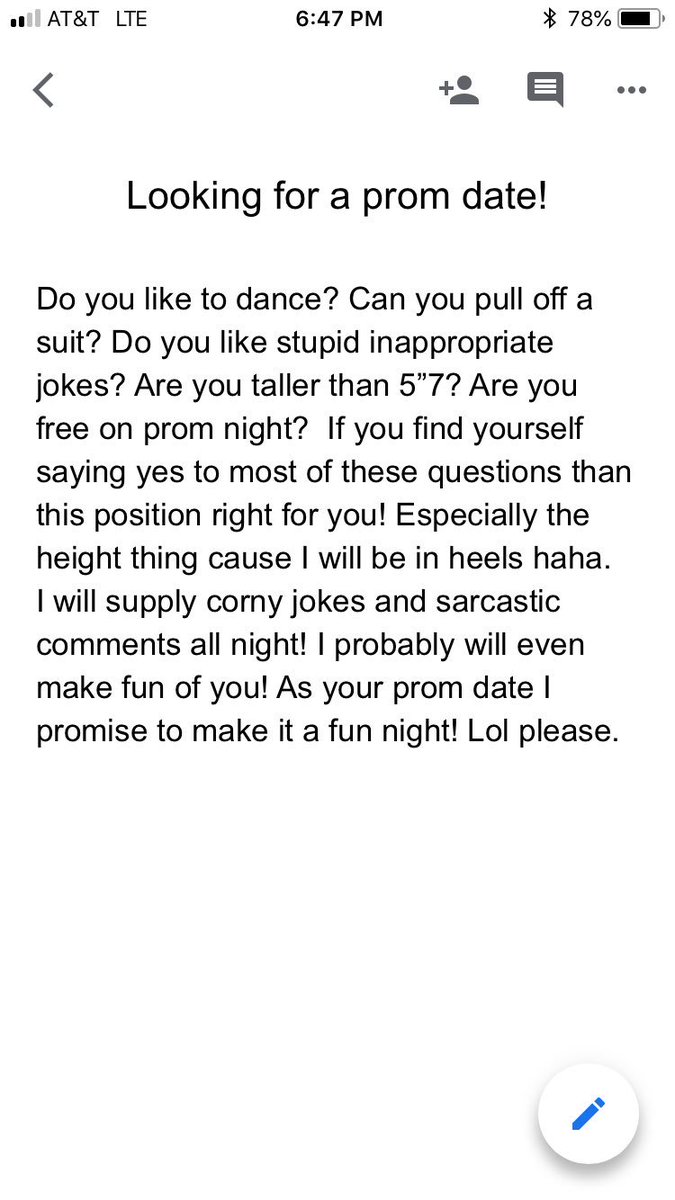Add people to share this document
The width and height of the screenshot is (675, 1200).
459,90
